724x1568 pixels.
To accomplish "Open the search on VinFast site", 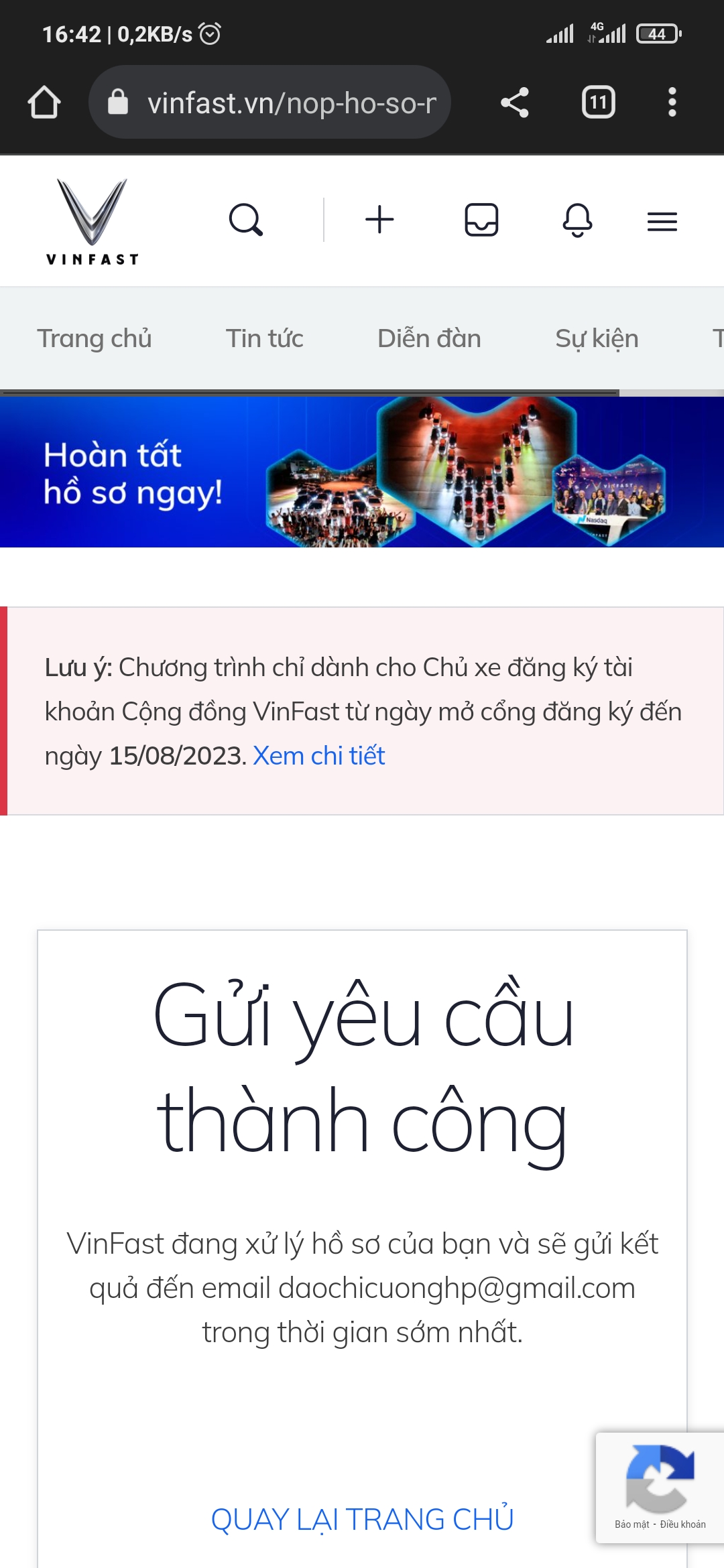I will (248, 220).
